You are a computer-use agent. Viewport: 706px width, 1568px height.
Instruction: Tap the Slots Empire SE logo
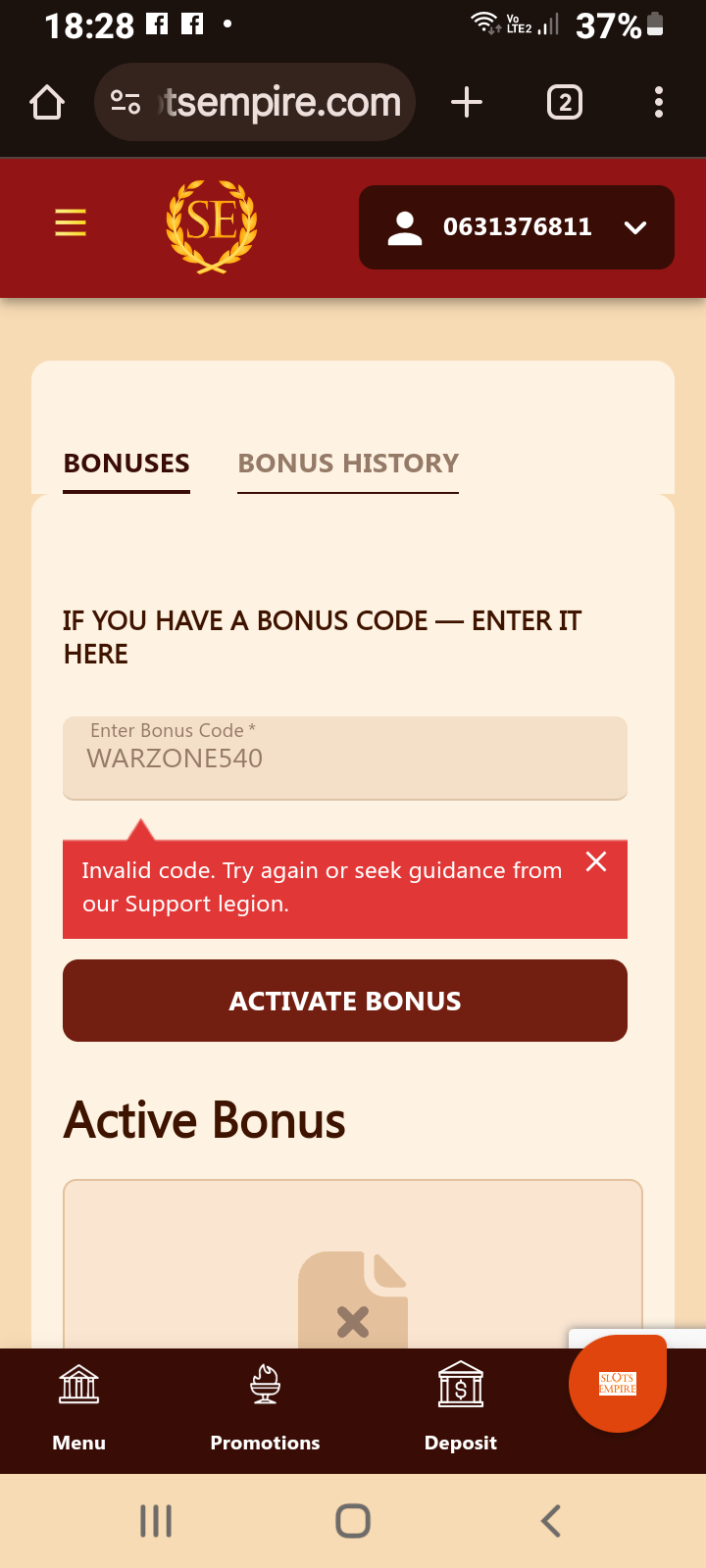pyautogui.click(x=212, y=225)
